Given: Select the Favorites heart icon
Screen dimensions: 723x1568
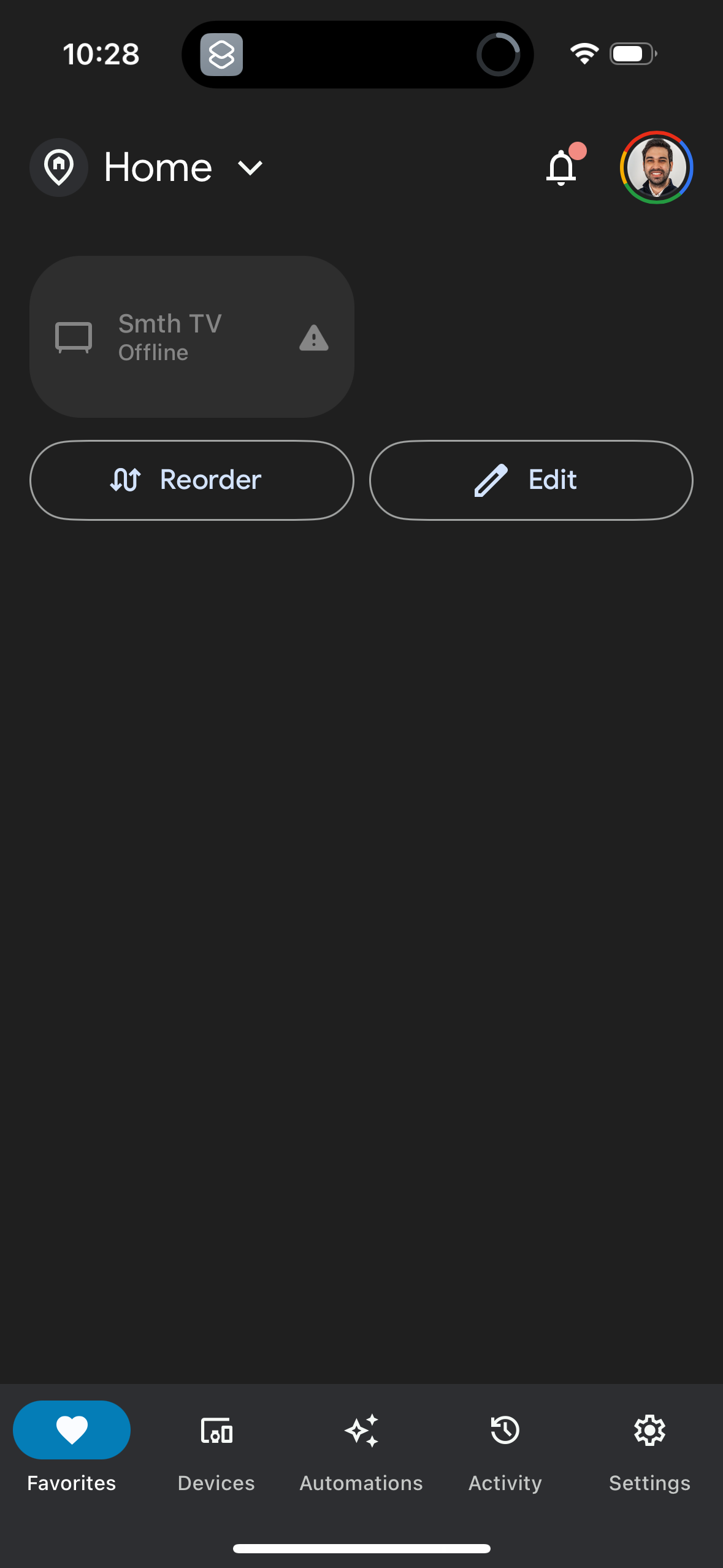Looking at the screenshot, I should point(72,1430).
